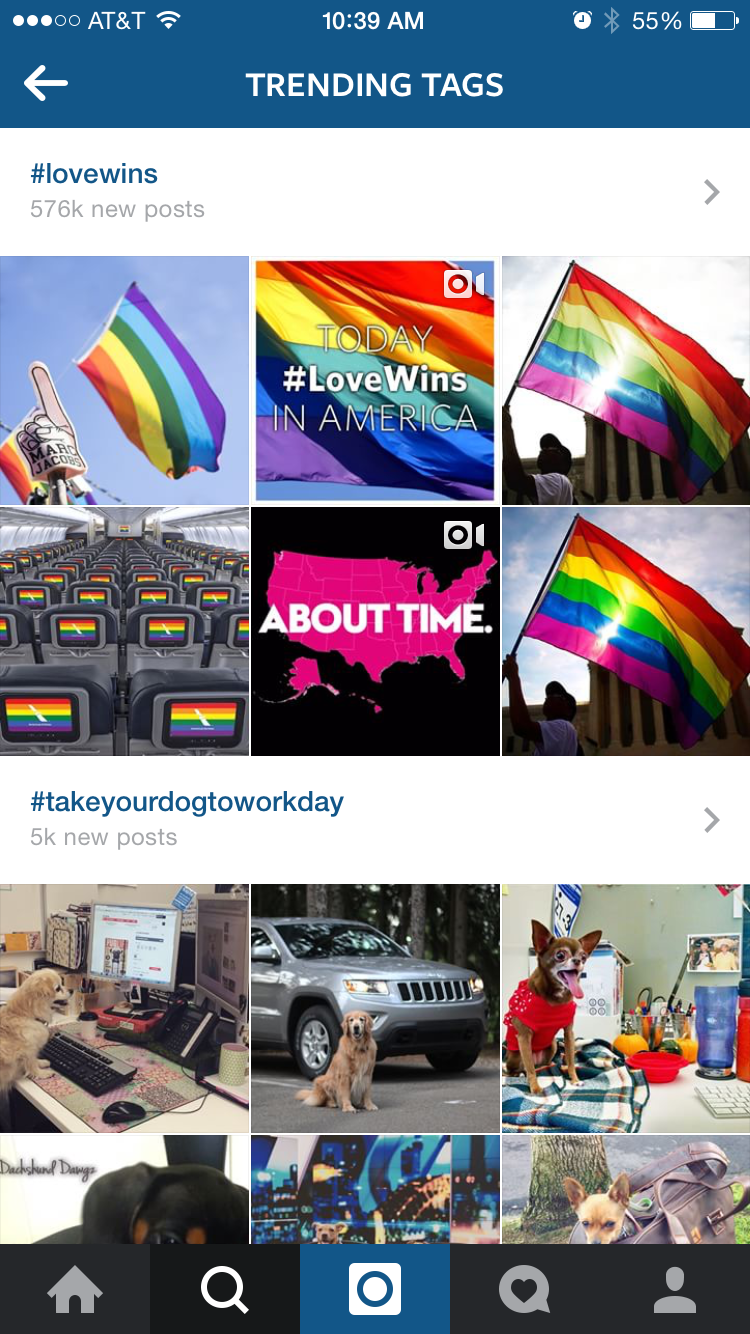Open the Activity heart tab
This screenshot has width=750, height=1334.
pos(525,1289)
